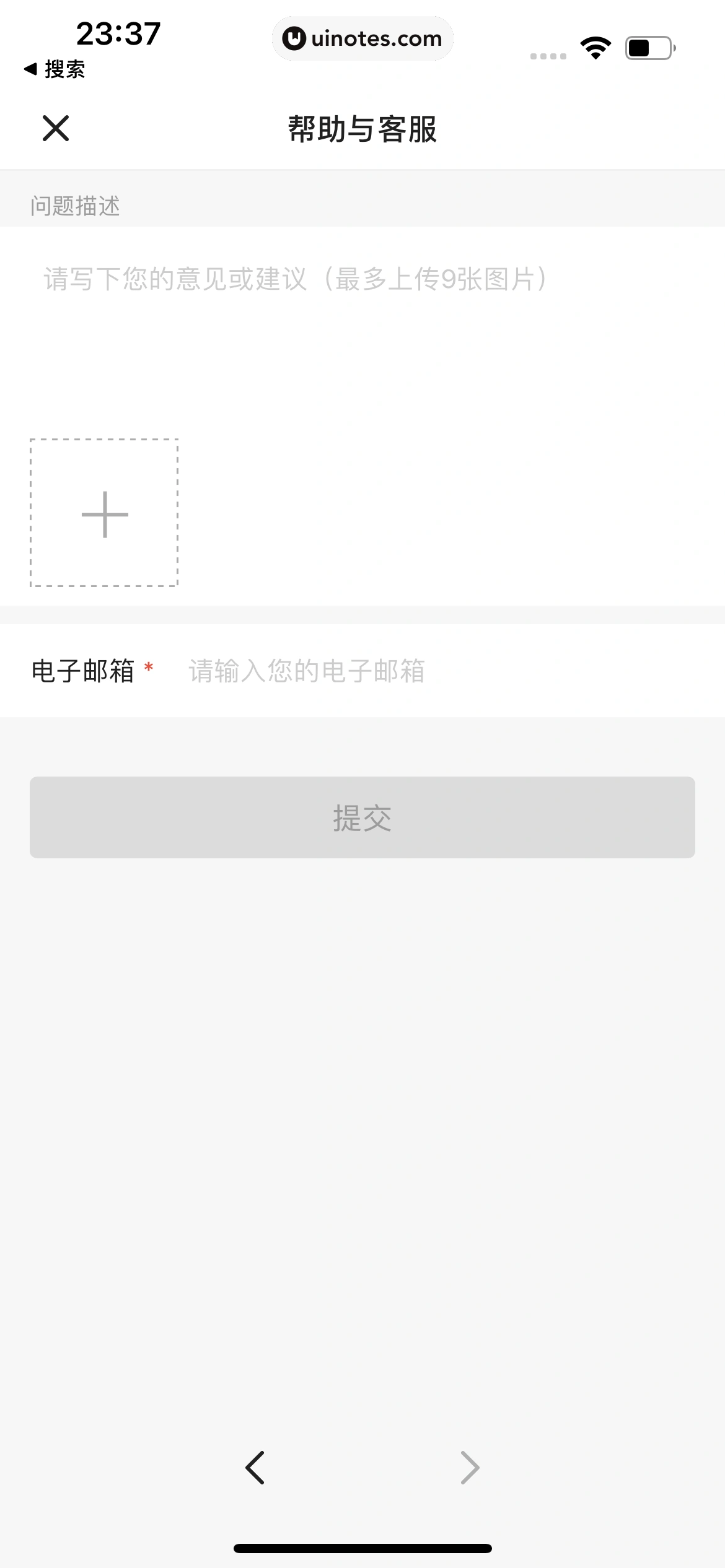Close the 帮助与客服 page

click(x=56, y=128)
